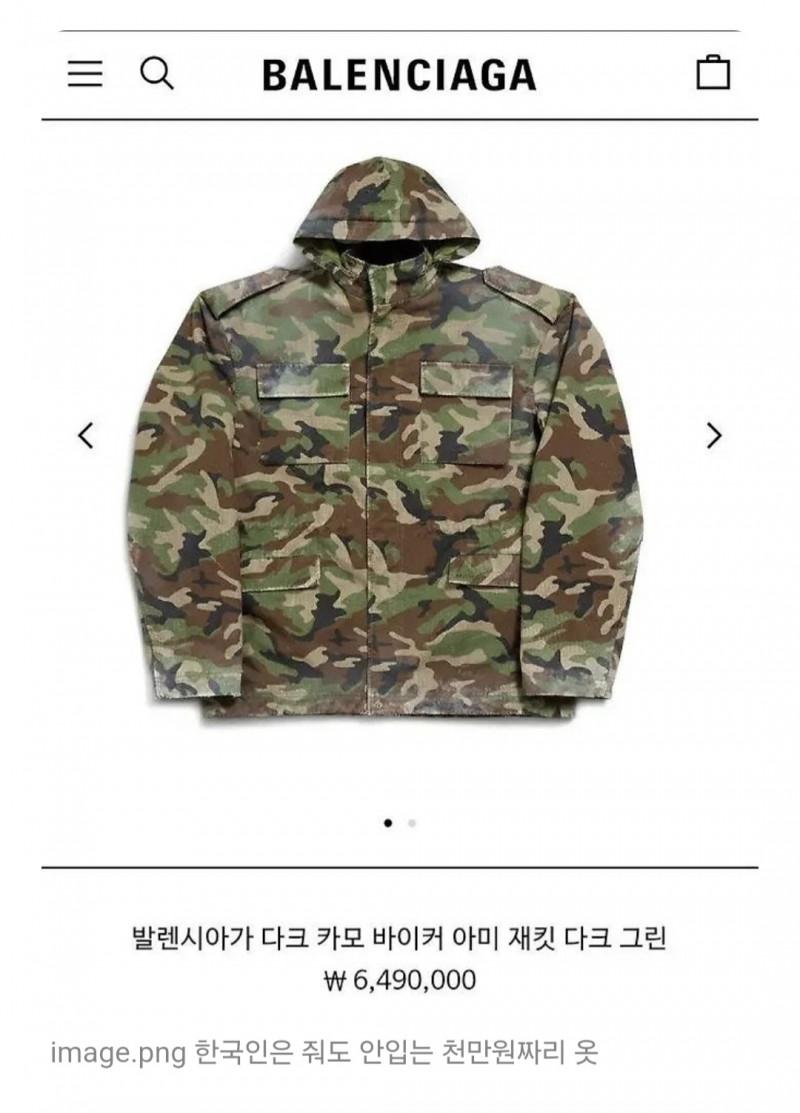Go back to the previous product image

pos(87,435)
